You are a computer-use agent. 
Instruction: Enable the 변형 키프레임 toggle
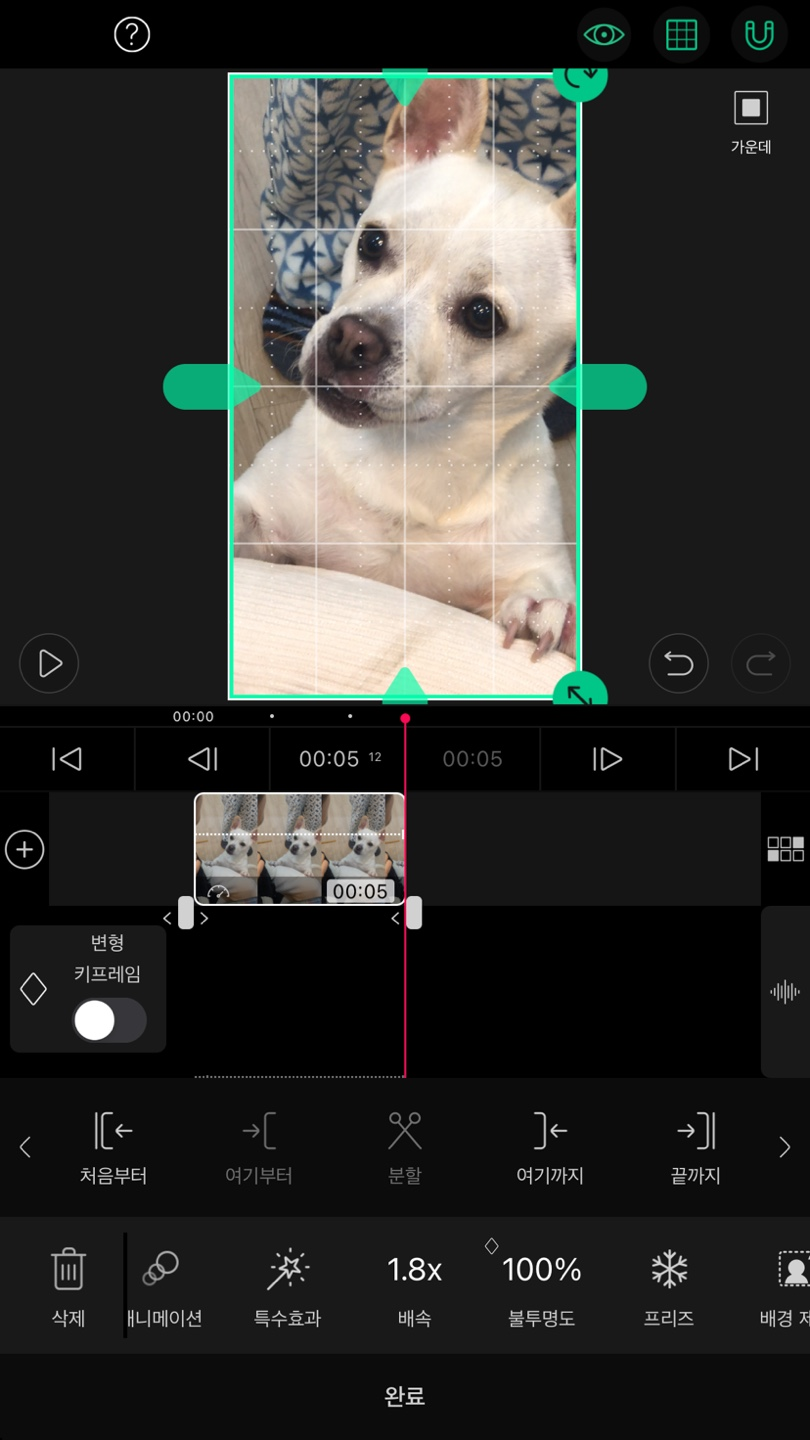coord(110,1020)
